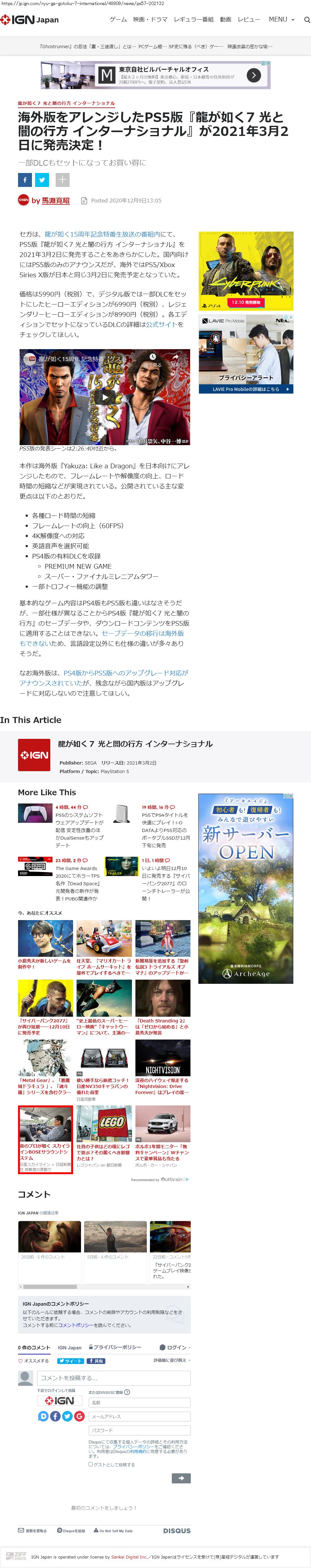Check ゲストとして投稿する checkbox
This screenshot has width=311, height=1568.
(90, 1464)
